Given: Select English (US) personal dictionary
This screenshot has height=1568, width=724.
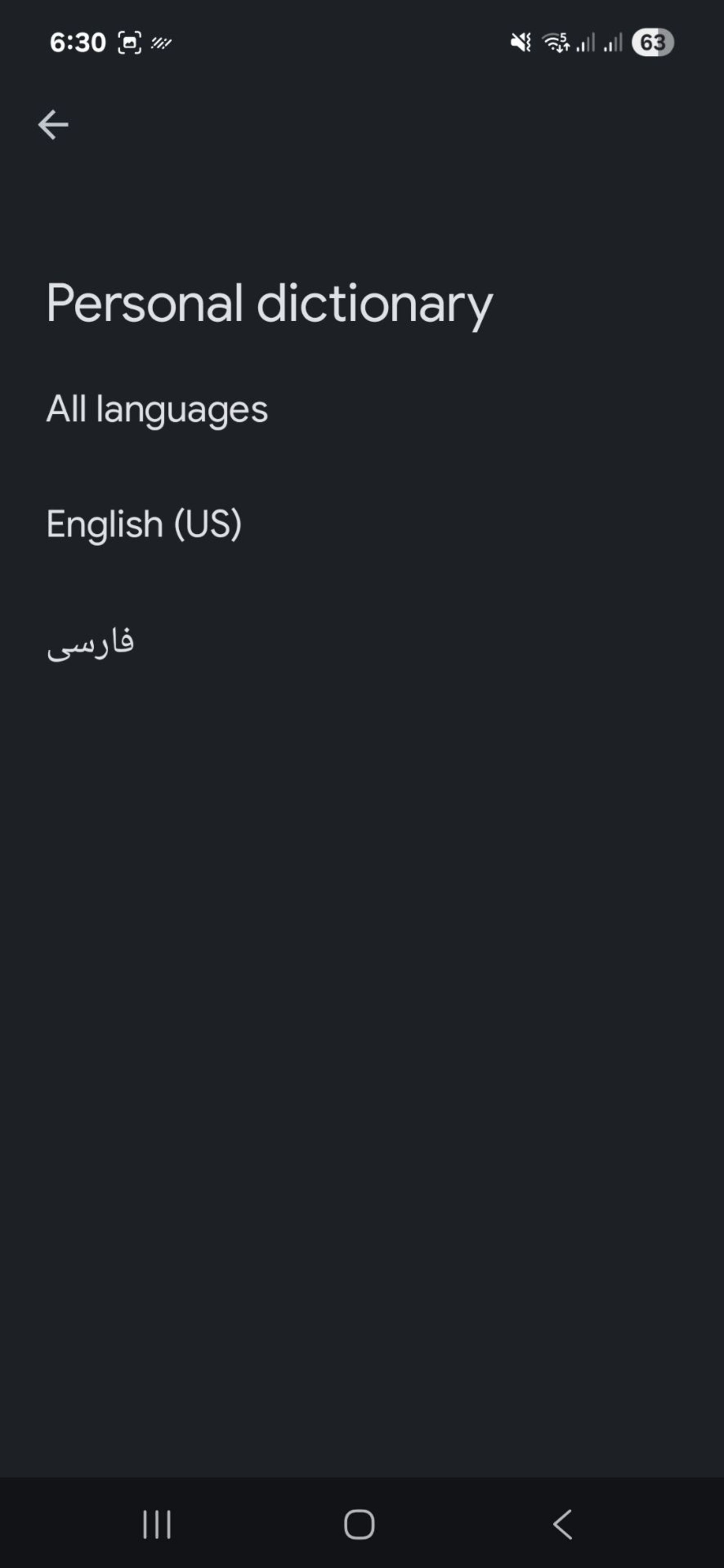Looking at the screenshot, I should 144,524.
